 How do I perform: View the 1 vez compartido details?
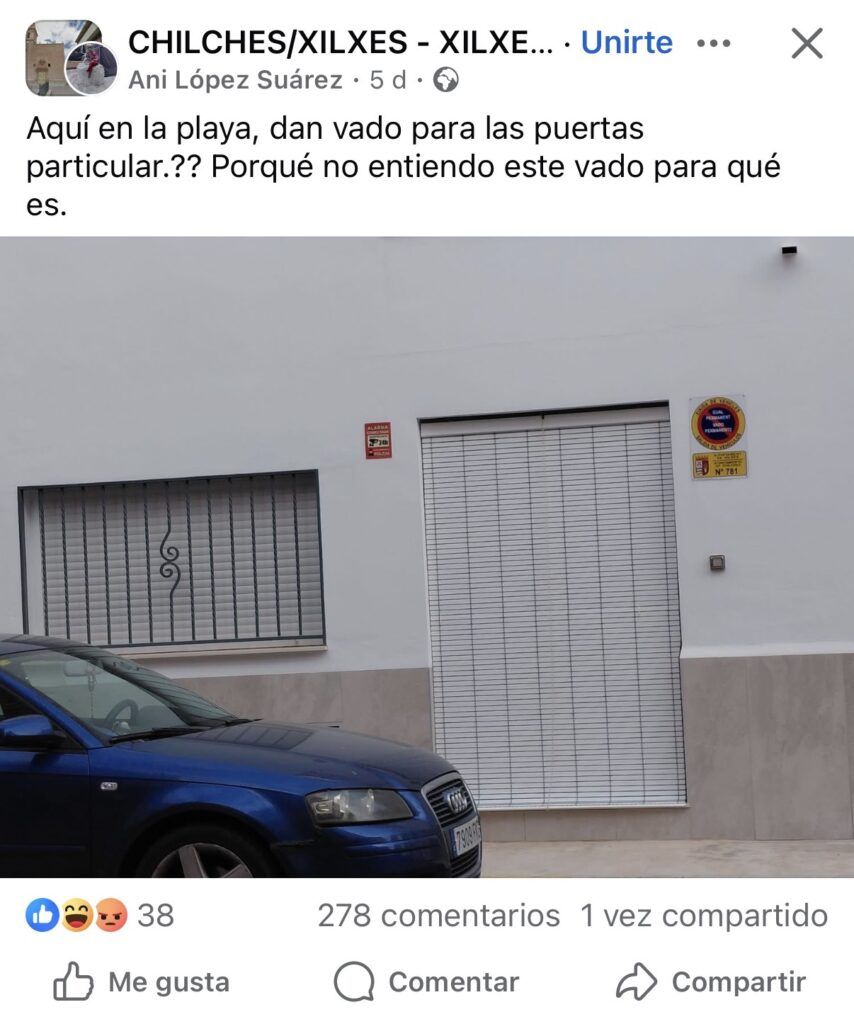pos(704,915)
